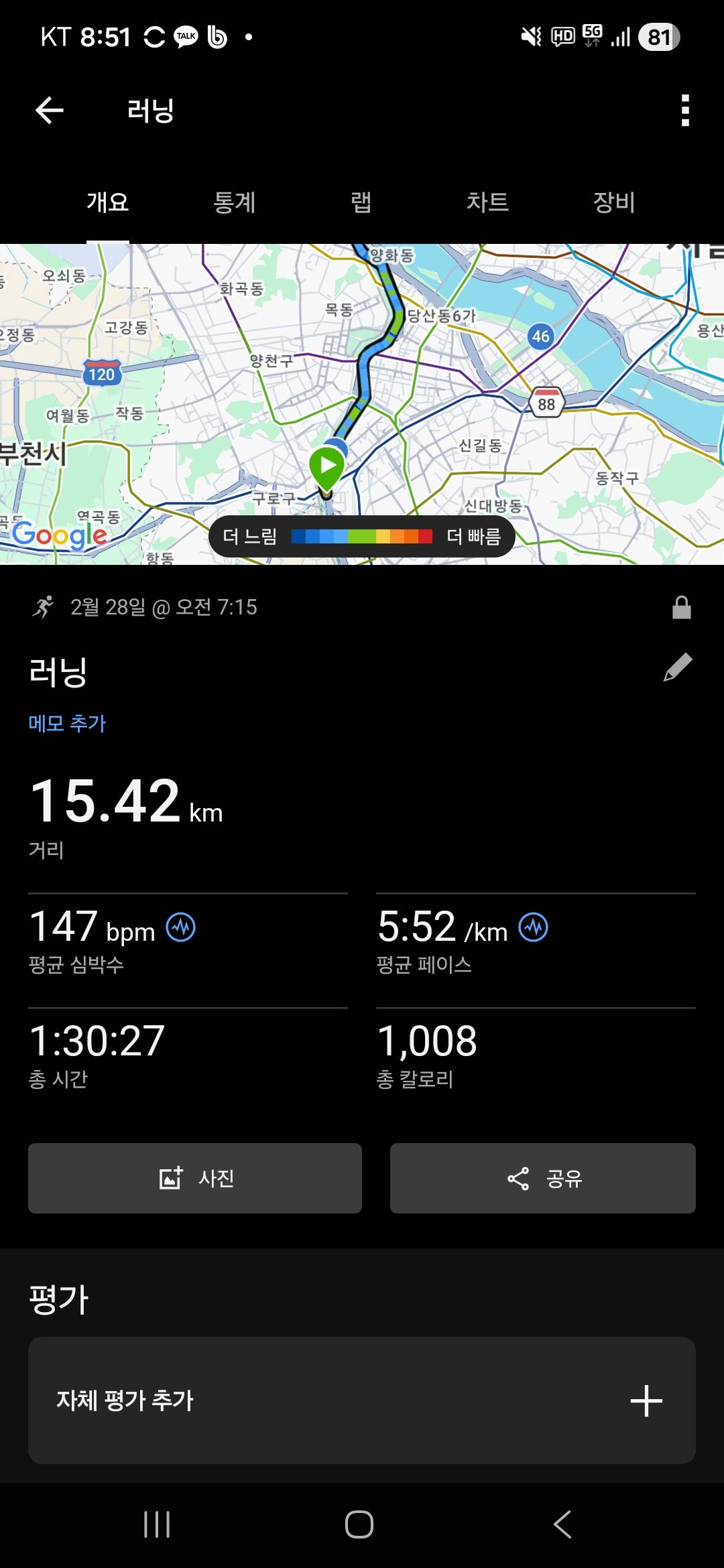Viewport: 724px width, 1568px height.
Task: Tap the back arrow to leave activity
Action: point(49,109)
